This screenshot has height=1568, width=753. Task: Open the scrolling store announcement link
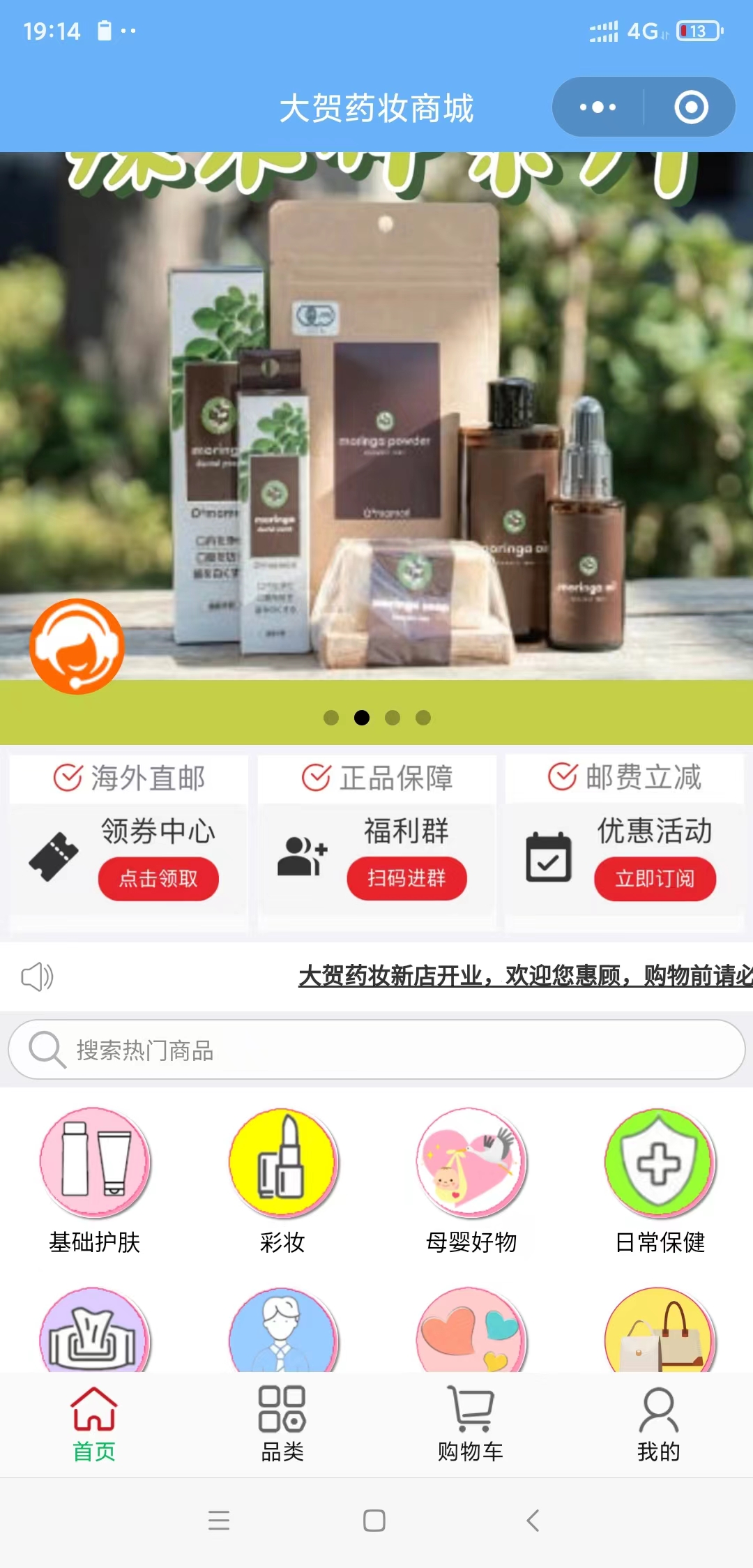[x=526, y=976]
